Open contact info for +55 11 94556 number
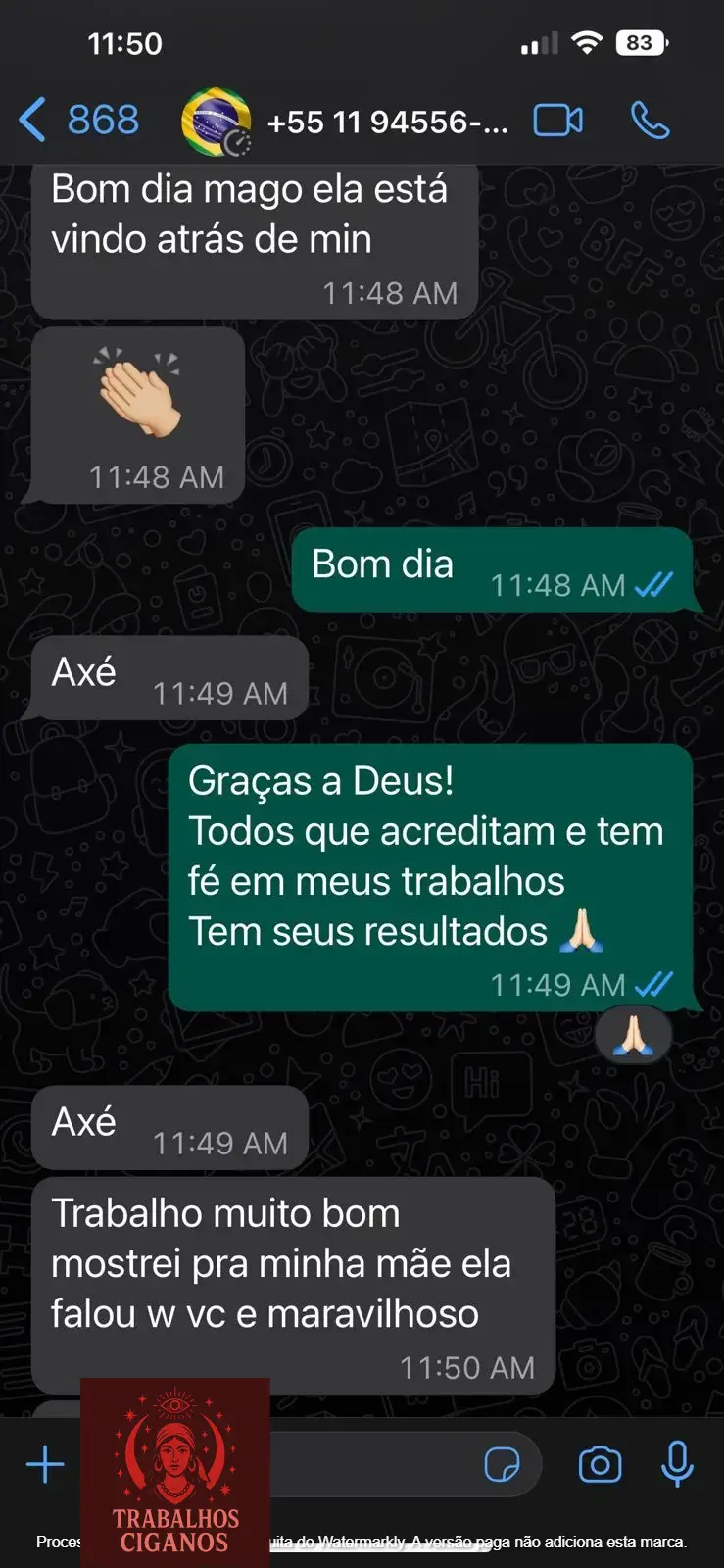This screenshot has height=1568, width=724. click(x=386, y=122)
